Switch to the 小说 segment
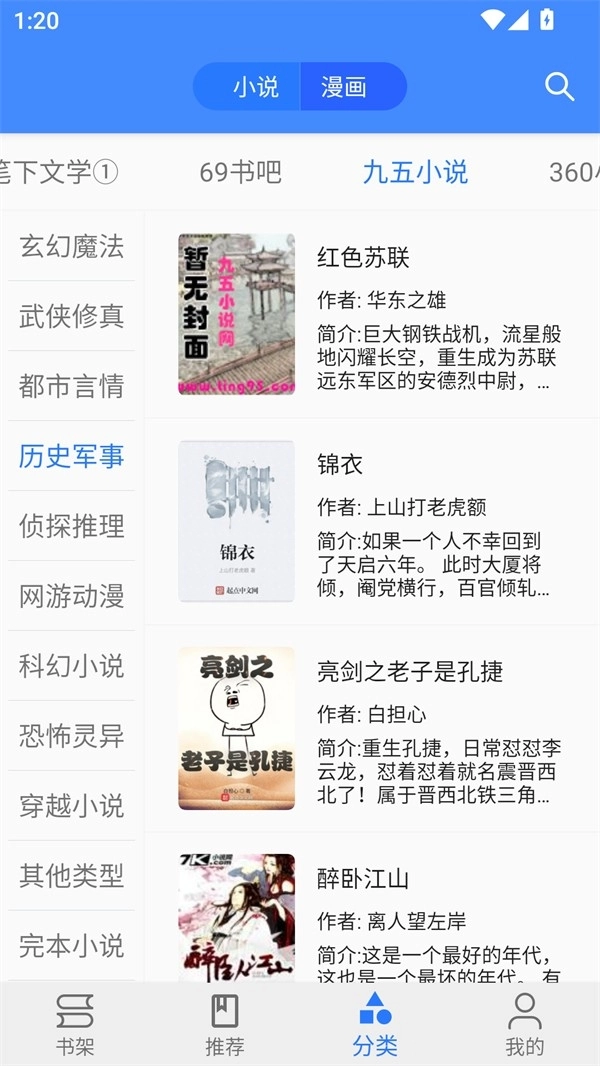 coord(255,87)
